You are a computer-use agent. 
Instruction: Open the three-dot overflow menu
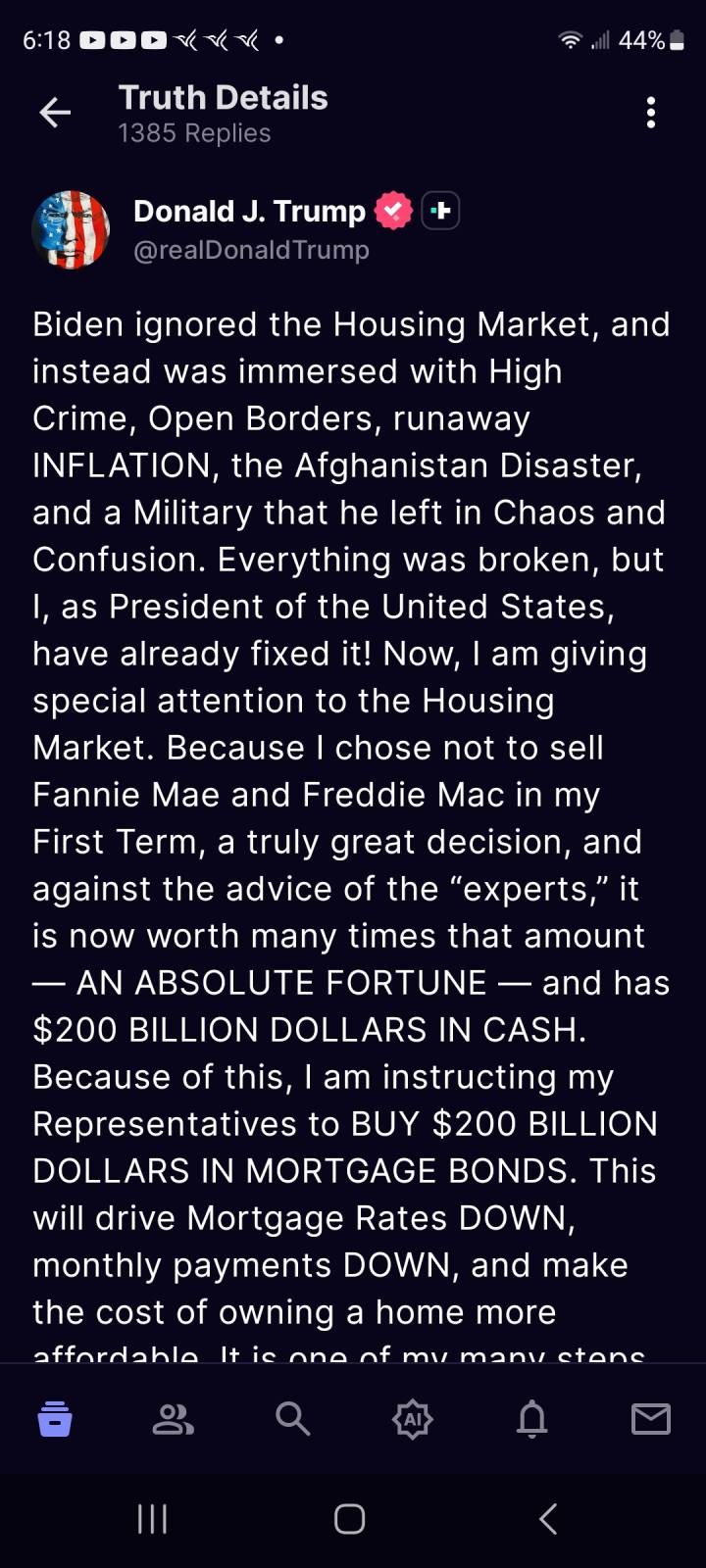pos(651,113)
